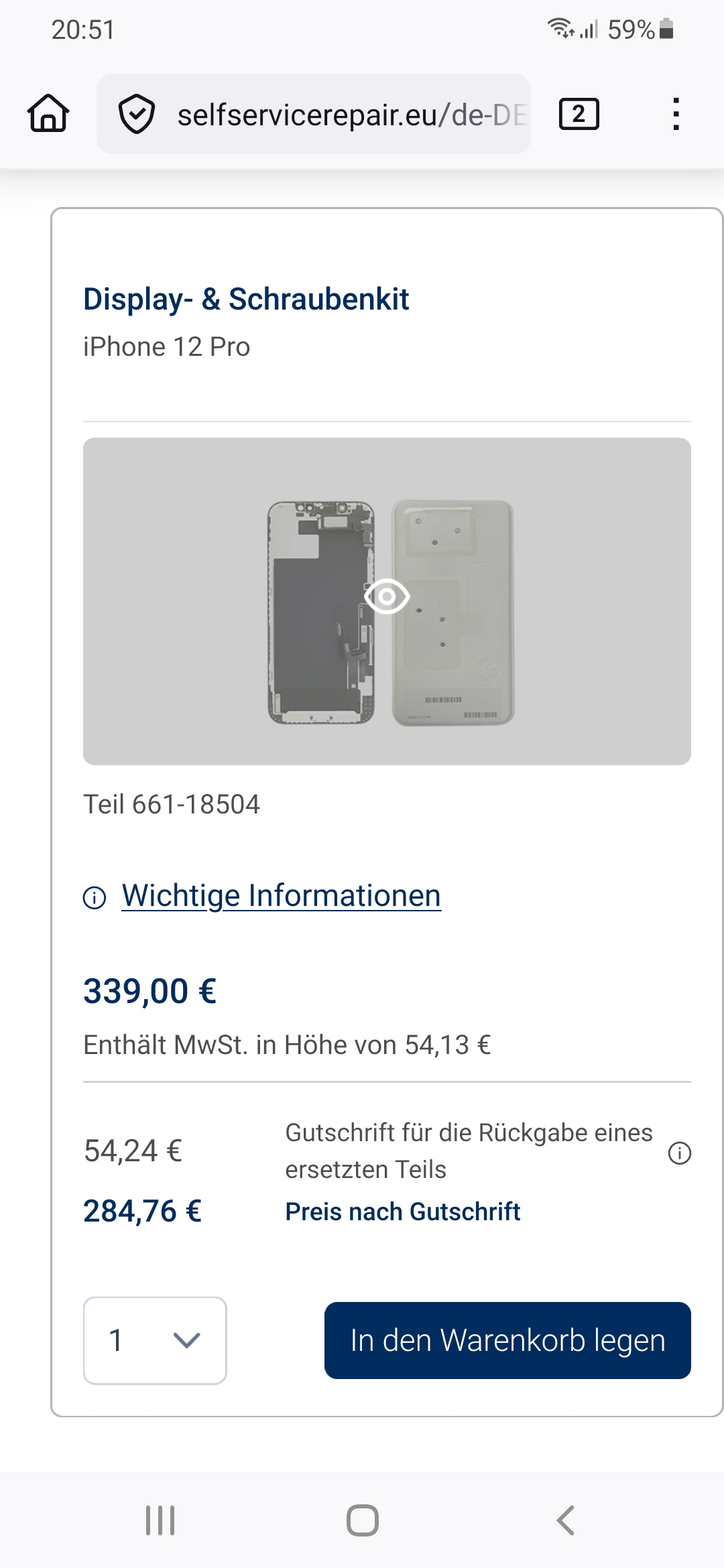724x1568 pixels.
Task: Open recent apps from the navigation bar
Action: (160, 1520)
